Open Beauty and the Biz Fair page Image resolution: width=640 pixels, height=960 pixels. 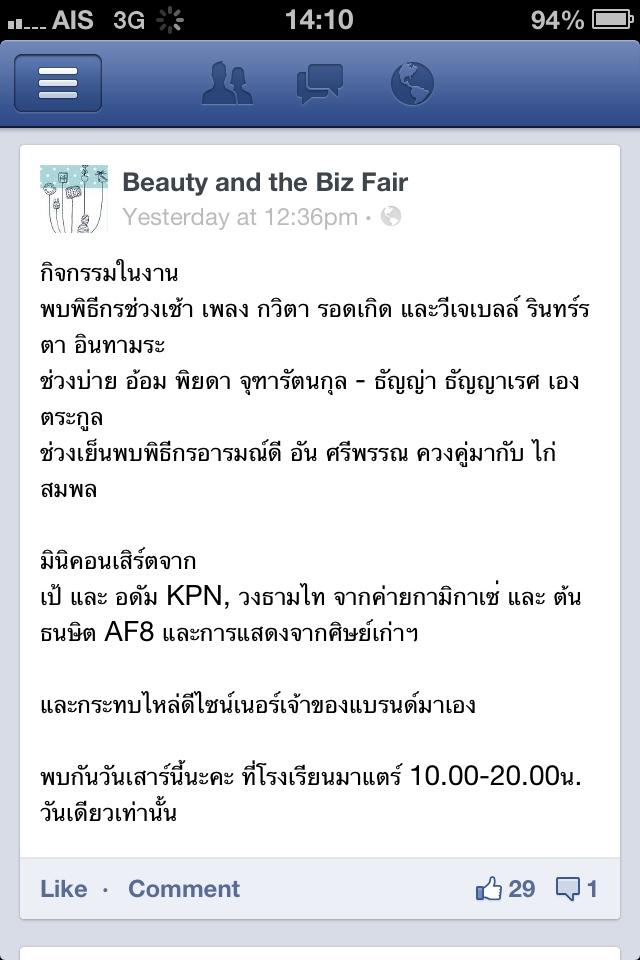(x=265, y=182)
